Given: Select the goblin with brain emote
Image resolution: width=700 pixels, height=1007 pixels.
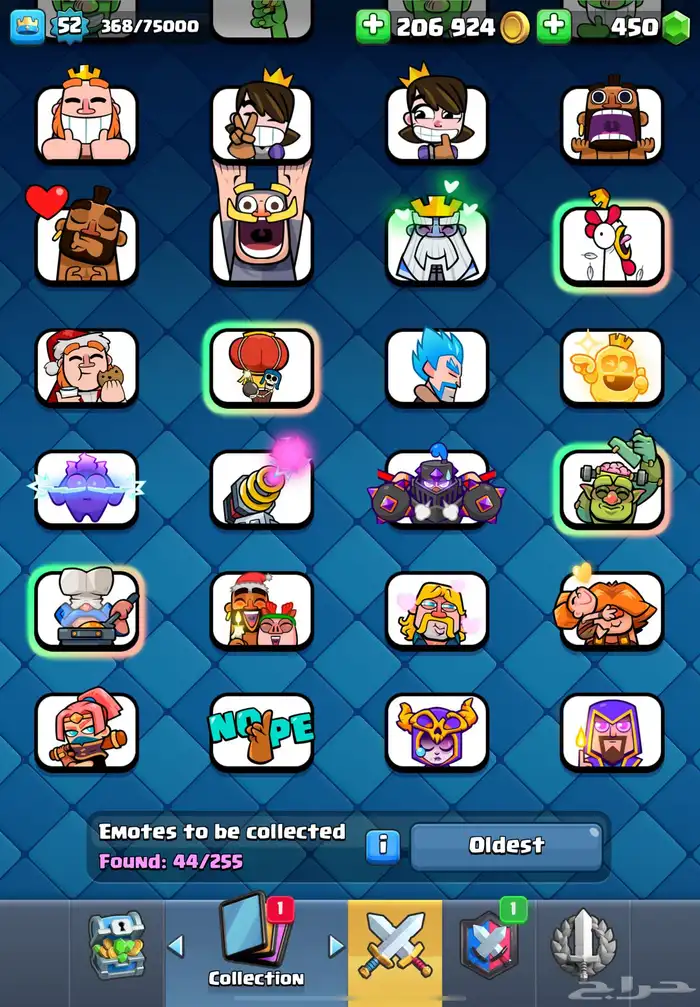Looking at the screenshot, I should tap(612, 489).
